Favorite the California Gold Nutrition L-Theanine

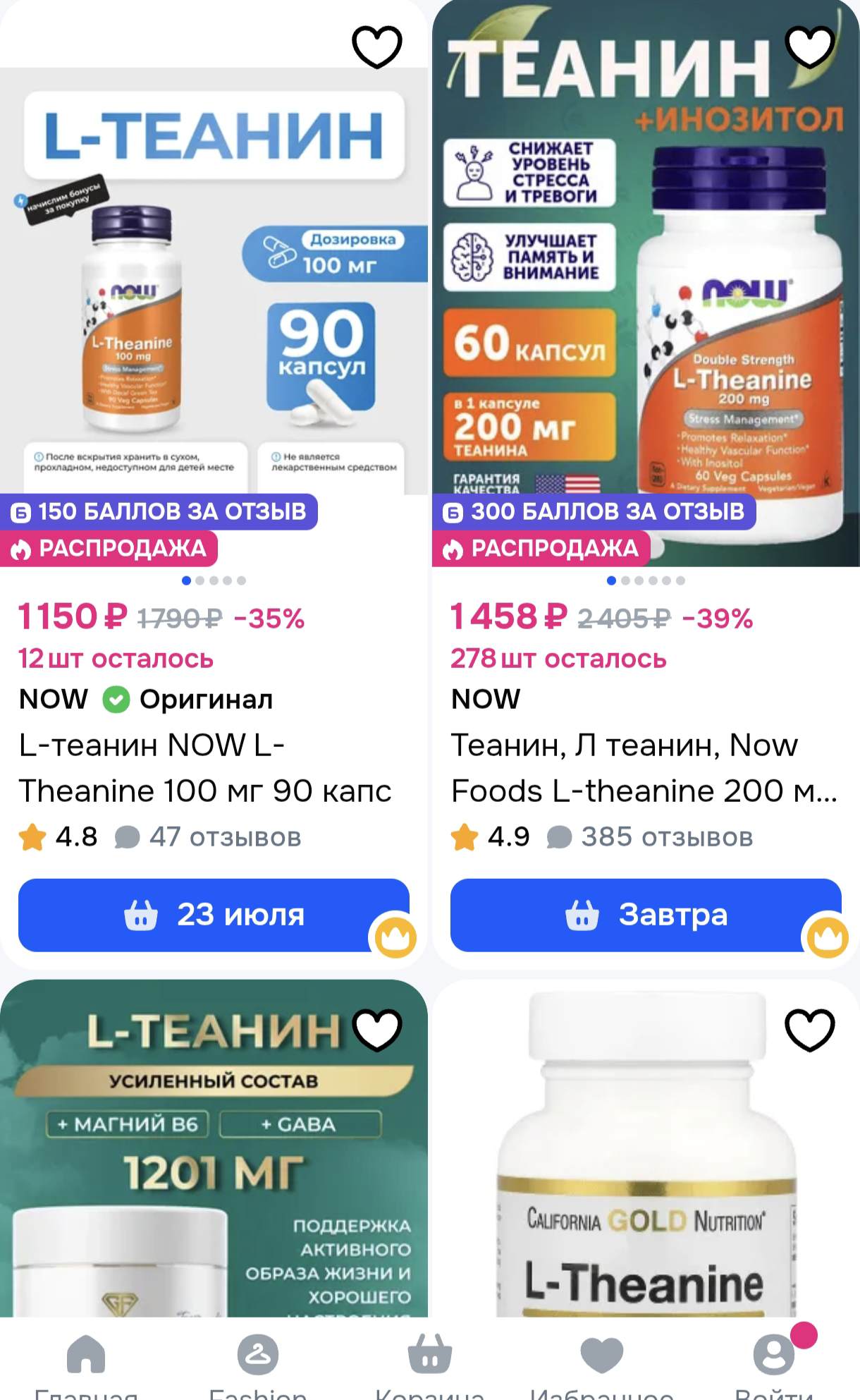pos(810,1030)
